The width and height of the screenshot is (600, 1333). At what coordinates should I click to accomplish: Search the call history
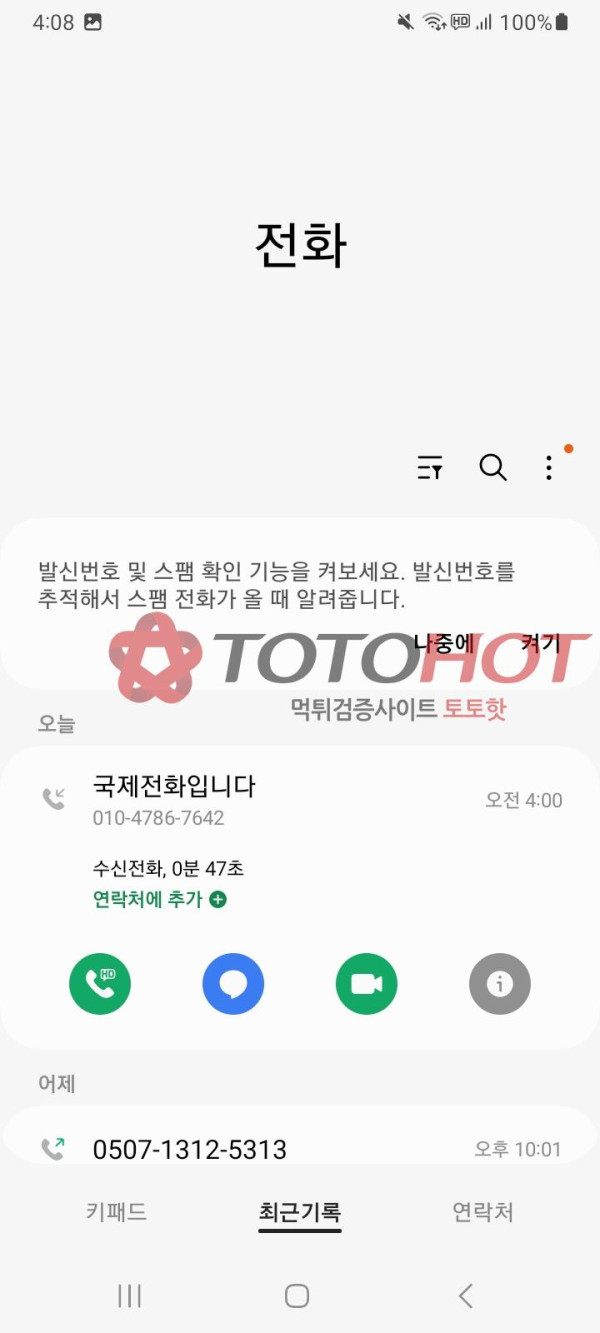pos(493,467)
